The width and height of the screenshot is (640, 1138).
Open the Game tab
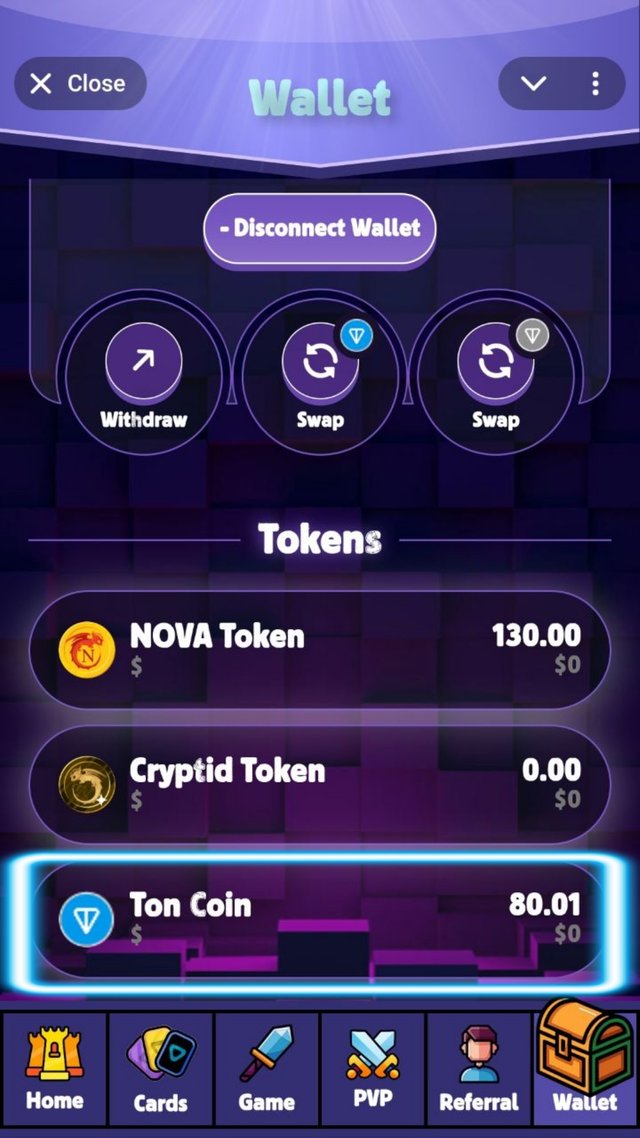tap(266, 1069)
